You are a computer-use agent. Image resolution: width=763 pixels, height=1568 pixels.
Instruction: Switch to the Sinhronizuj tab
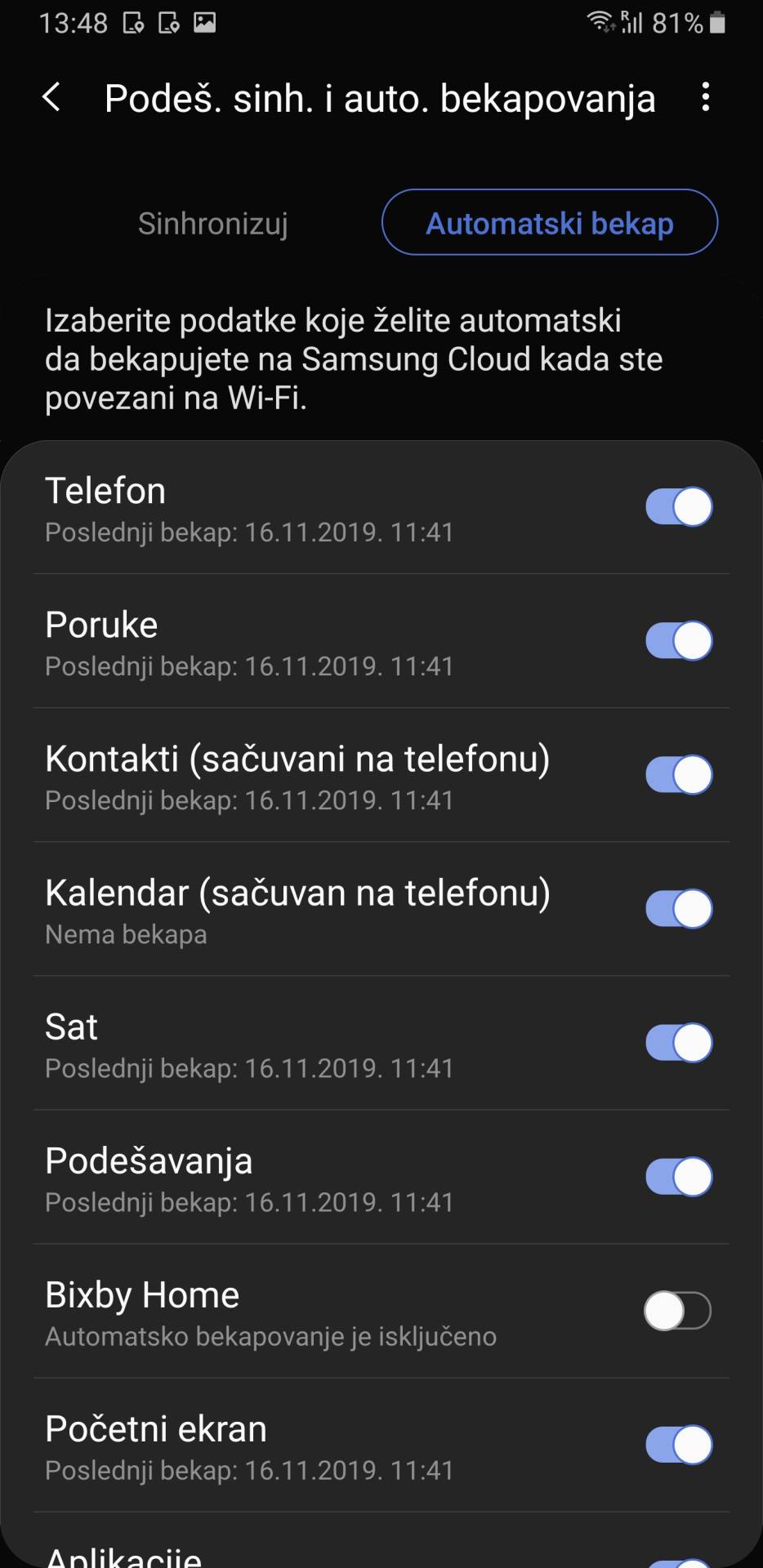click(212, 222)
